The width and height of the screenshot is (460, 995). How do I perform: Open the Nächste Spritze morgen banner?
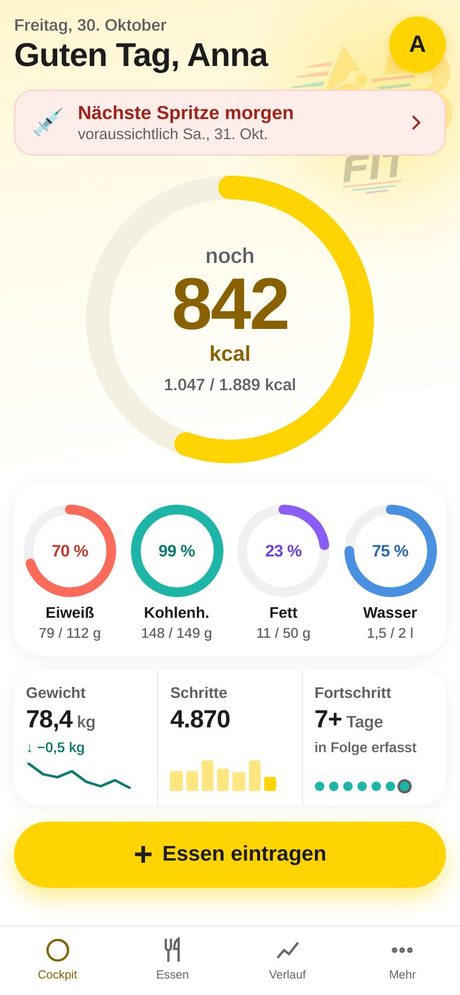click(230, 122)
